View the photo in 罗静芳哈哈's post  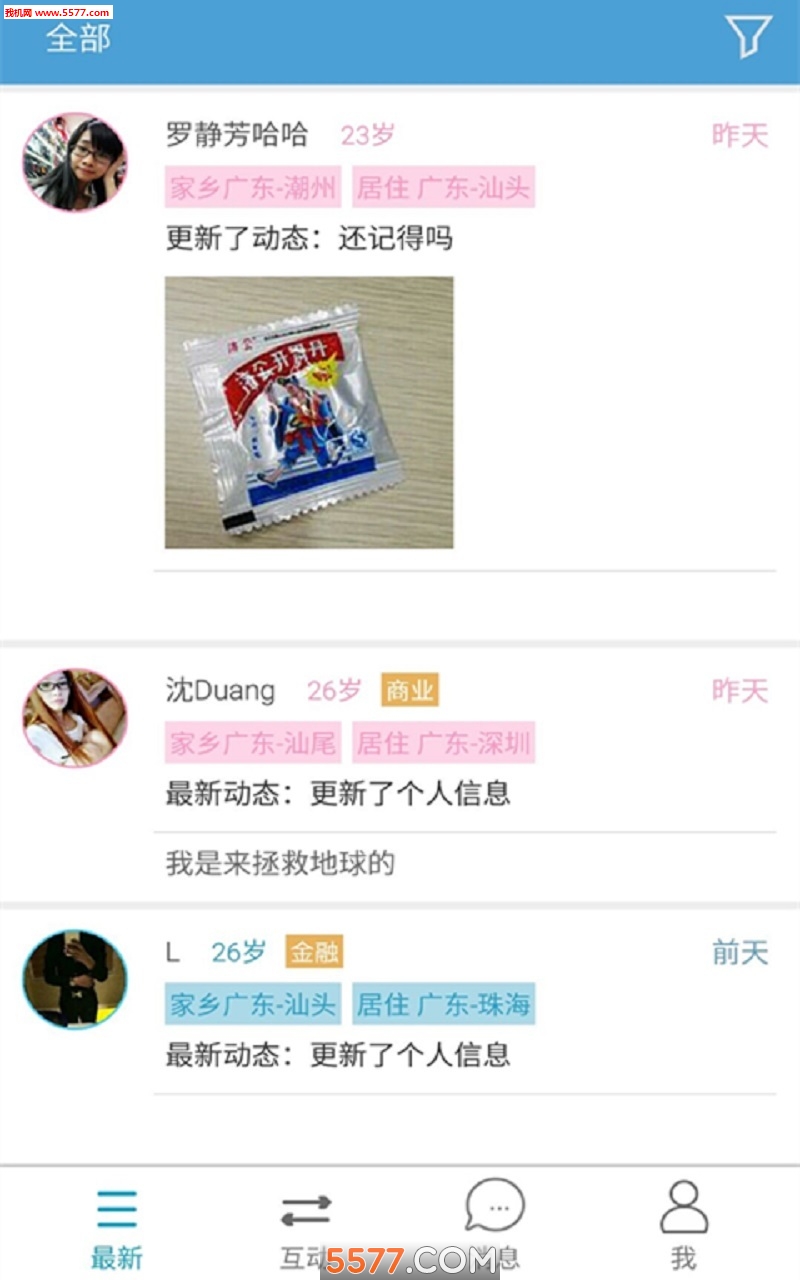point(309,412)
